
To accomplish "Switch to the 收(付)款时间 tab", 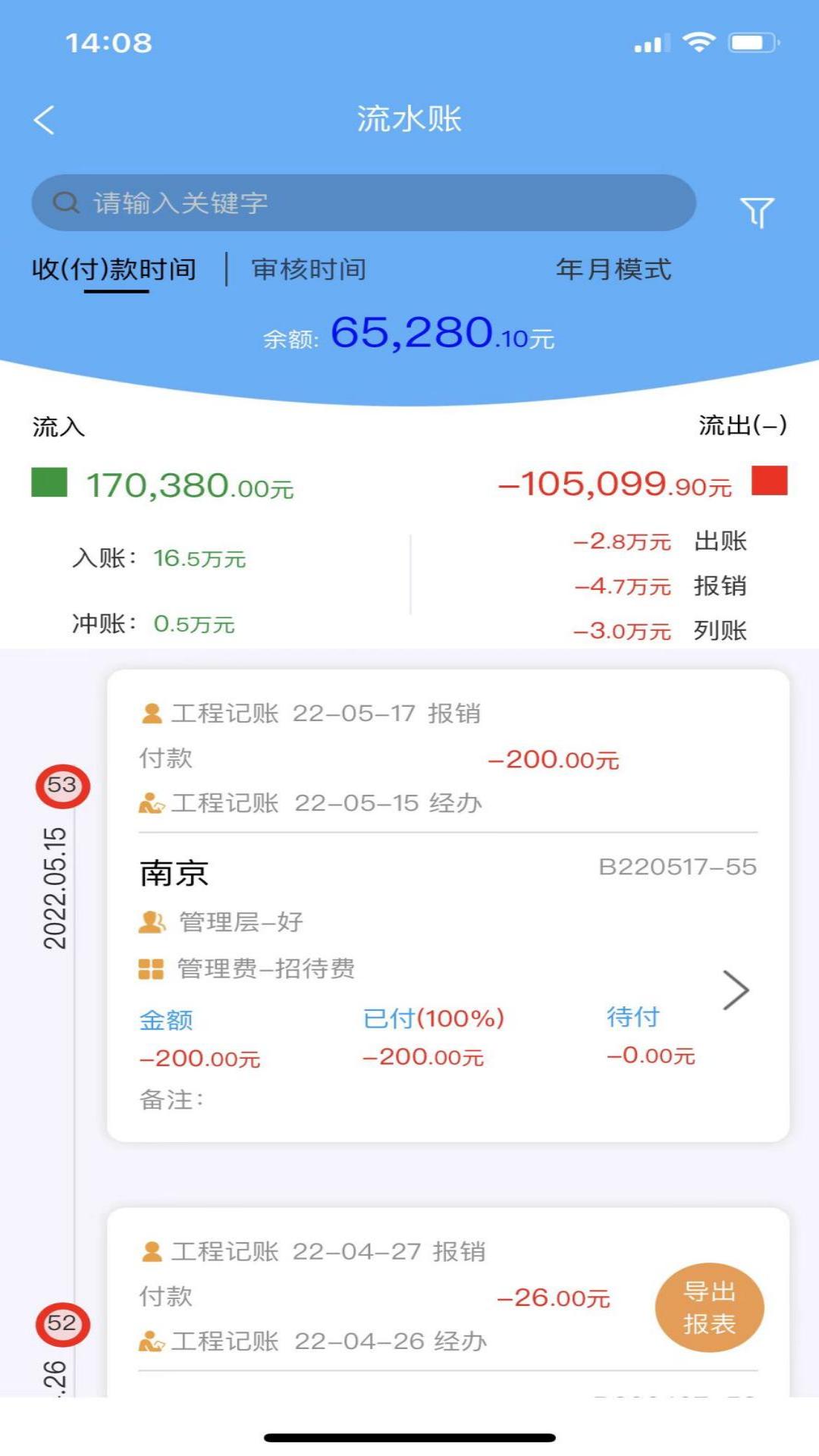I will click(x=115, y=269).
